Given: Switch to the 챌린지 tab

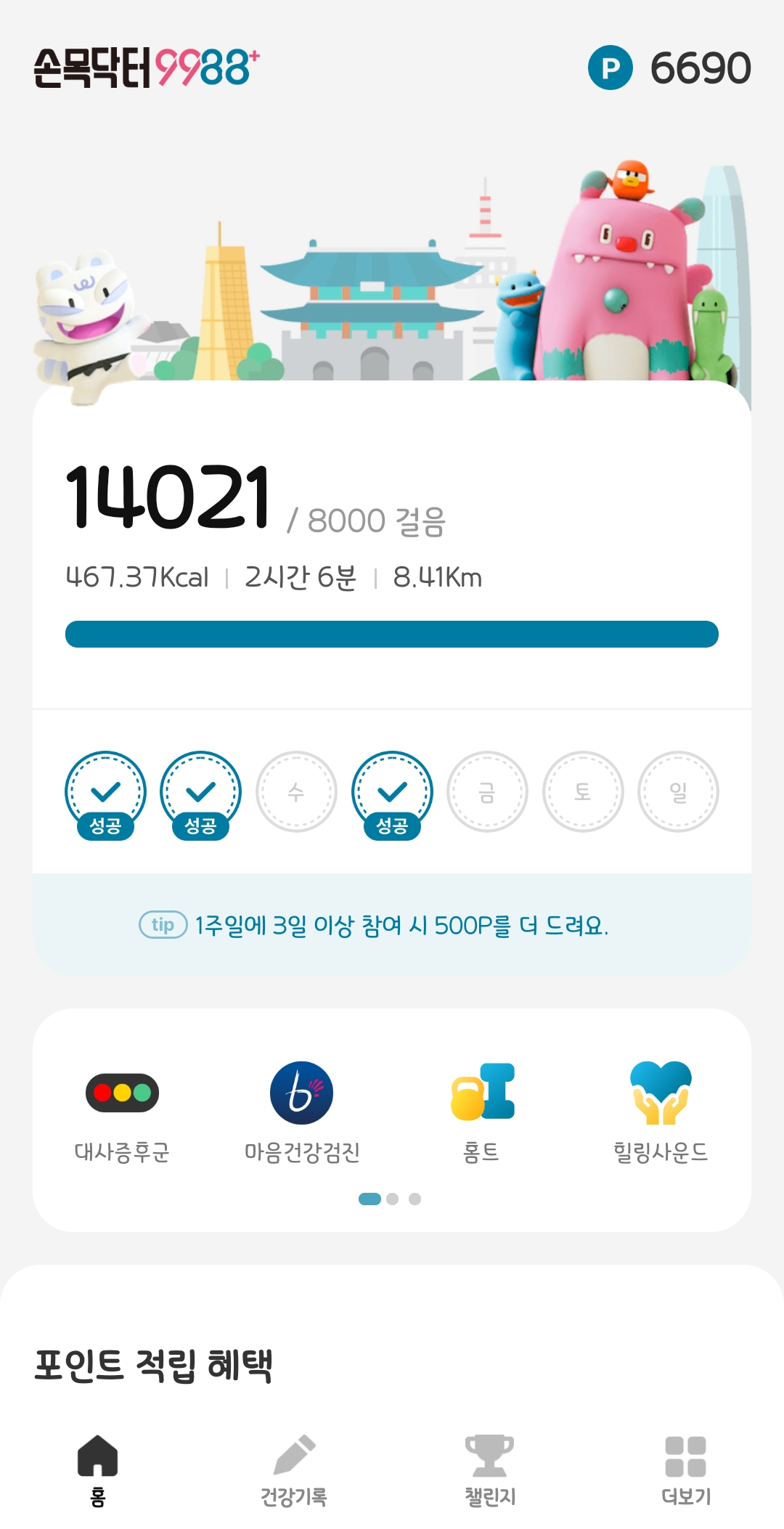Looking at the screenshot, I should [x=490, y=1471].
